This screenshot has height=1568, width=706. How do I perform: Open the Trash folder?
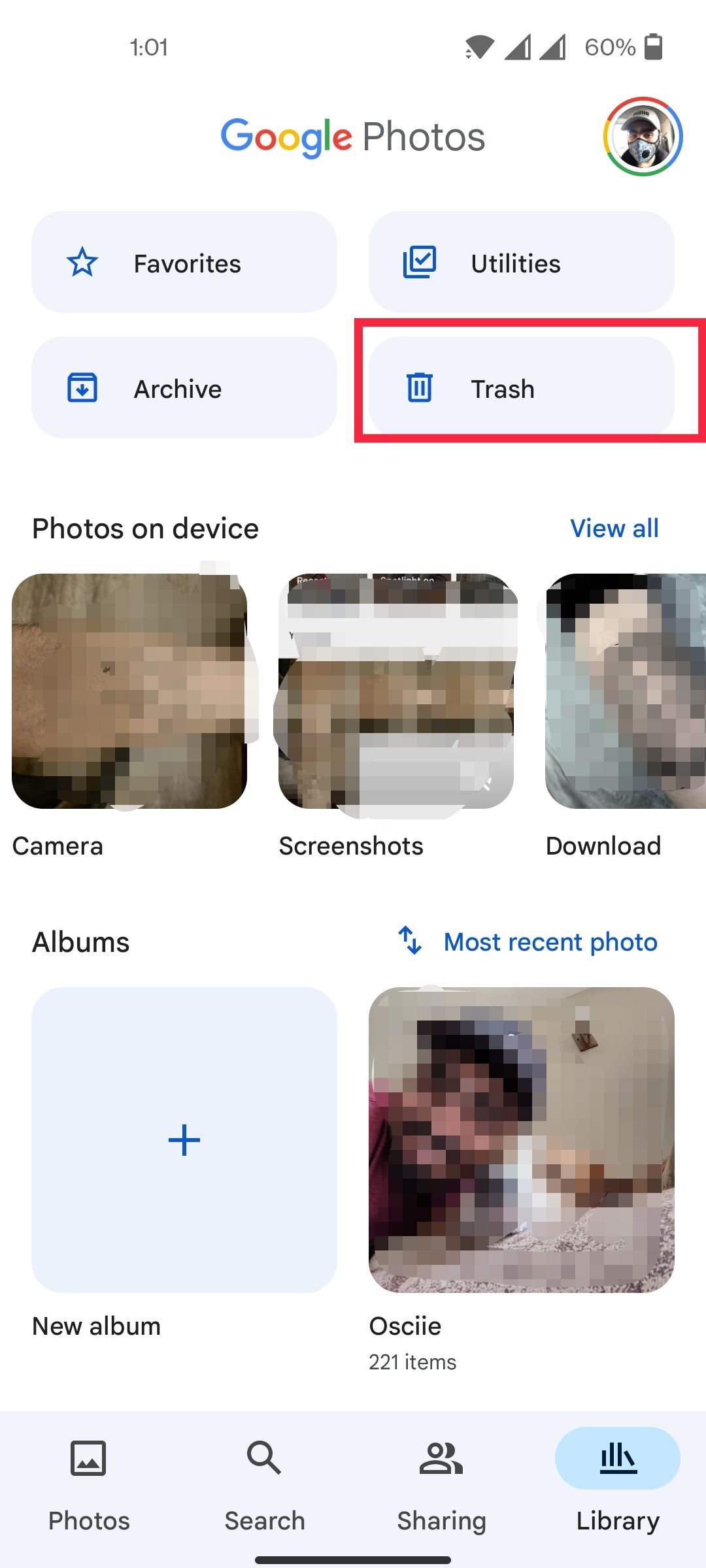click(522, 387)
